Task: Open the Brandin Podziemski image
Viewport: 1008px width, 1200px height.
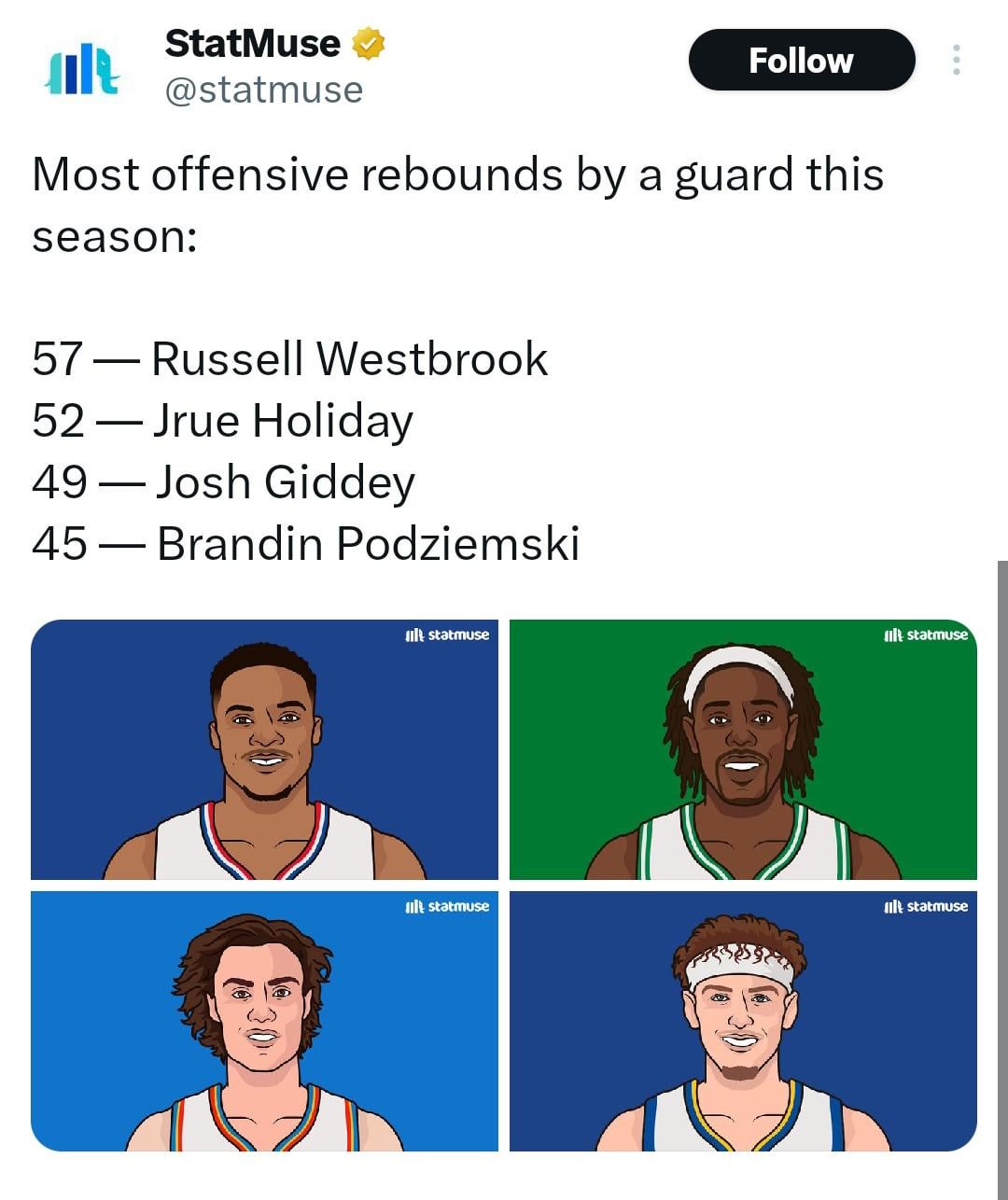Action: (743, 1020)
